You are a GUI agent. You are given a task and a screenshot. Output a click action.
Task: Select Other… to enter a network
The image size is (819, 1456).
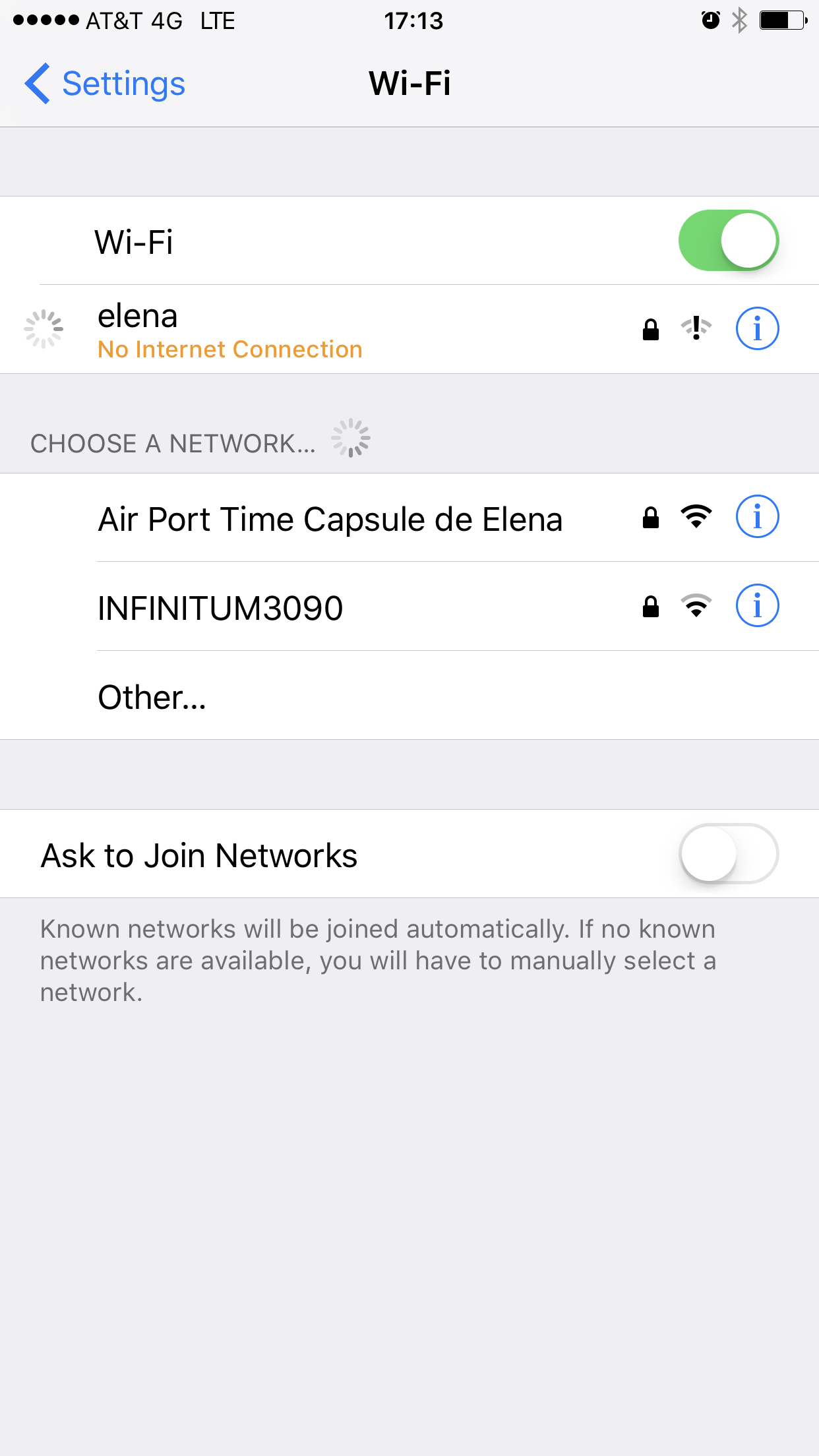coord(152,697)
